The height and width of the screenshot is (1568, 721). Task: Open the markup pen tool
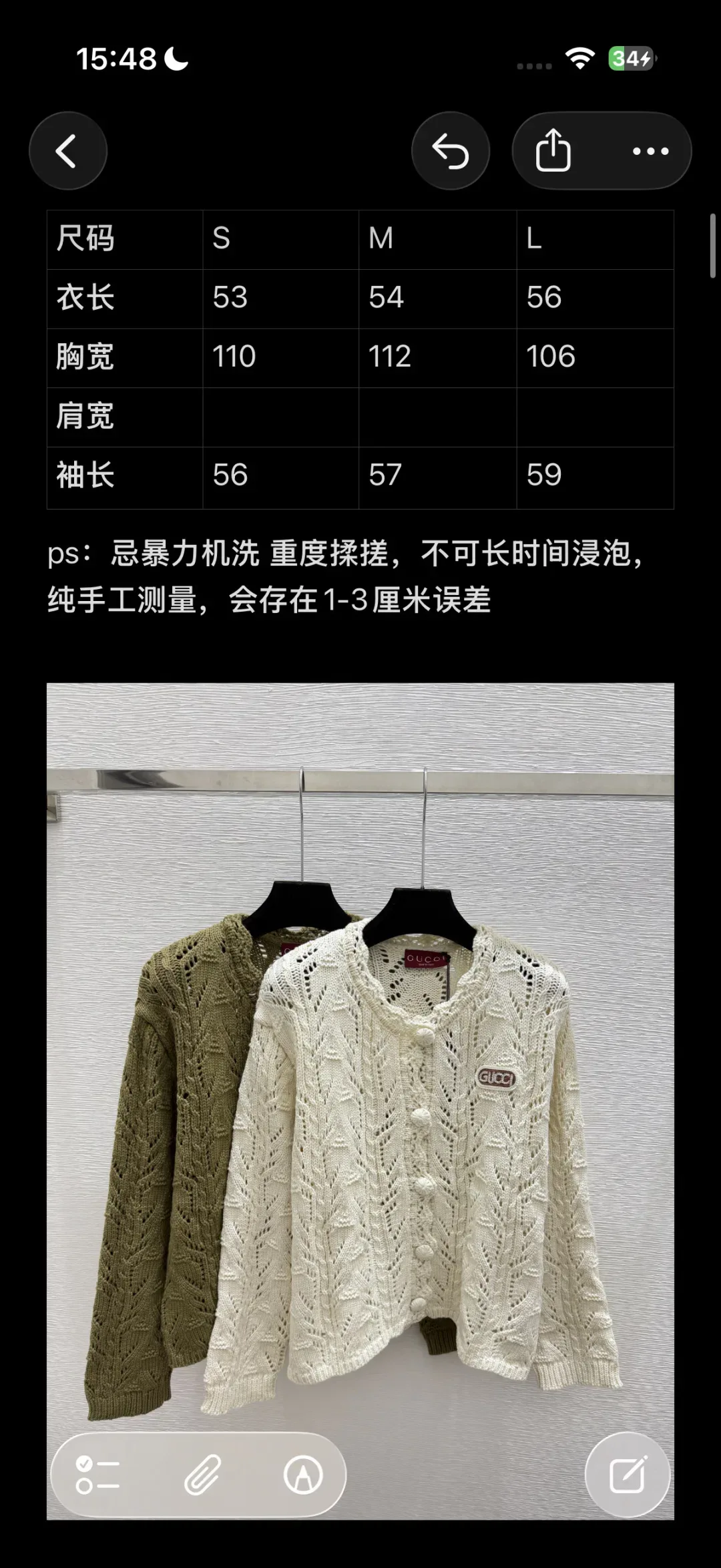303,1475
